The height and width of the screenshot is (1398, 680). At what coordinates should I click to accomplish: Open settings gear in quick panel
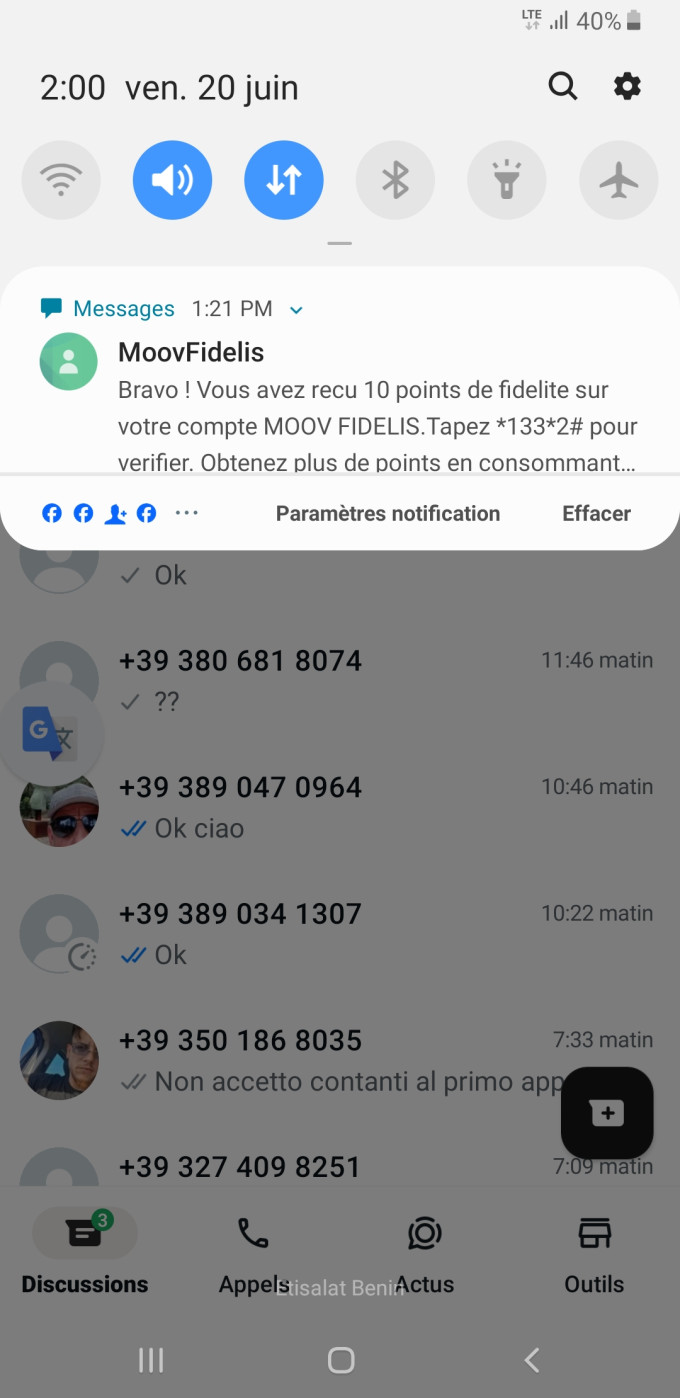coord(627,87)
